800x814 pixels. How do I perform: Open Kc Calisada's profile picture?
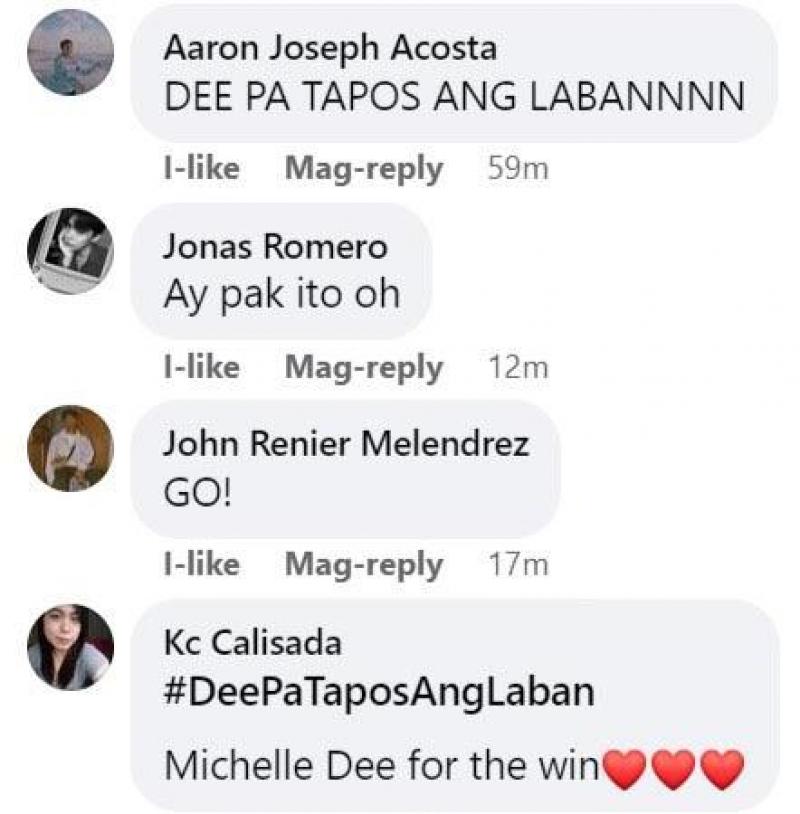pyautogui.click(x=70, y=646)
